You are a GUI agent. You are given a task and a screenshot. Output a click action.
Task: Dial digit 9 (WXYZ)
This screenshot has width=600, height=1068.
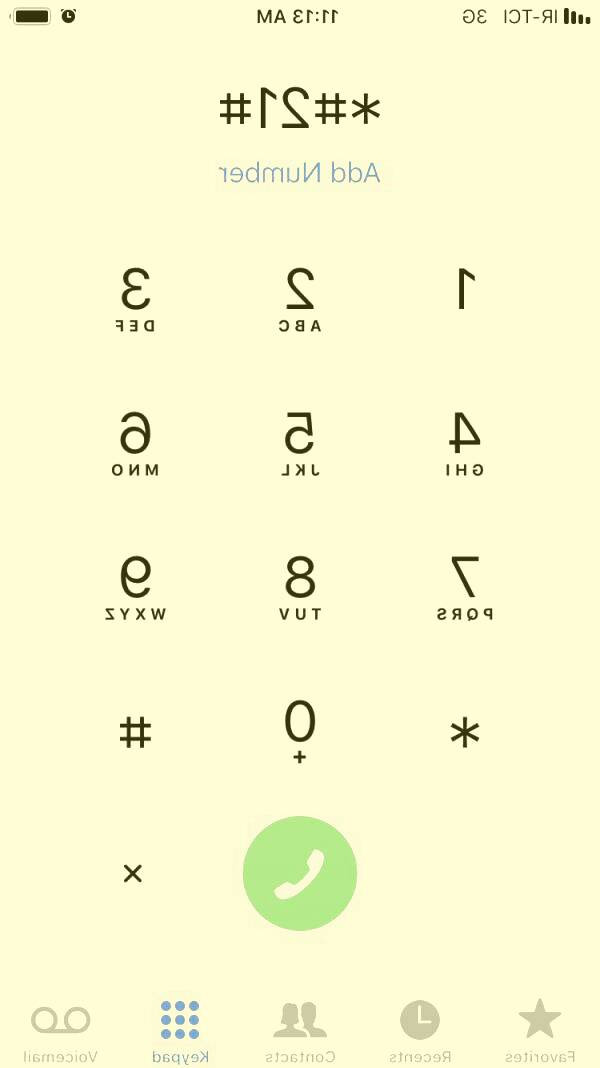click(x=135, y=587)
